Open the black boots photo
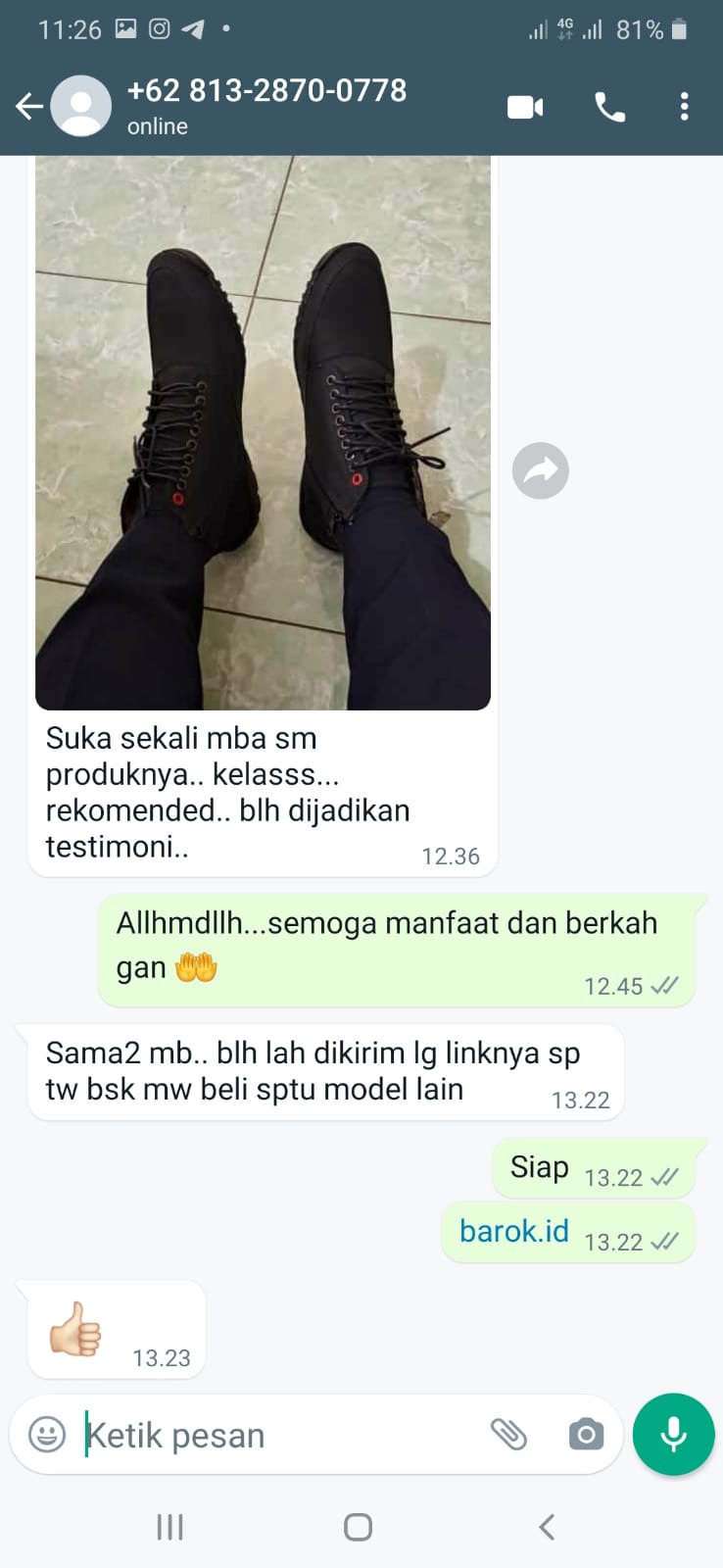 pos(263,431)
